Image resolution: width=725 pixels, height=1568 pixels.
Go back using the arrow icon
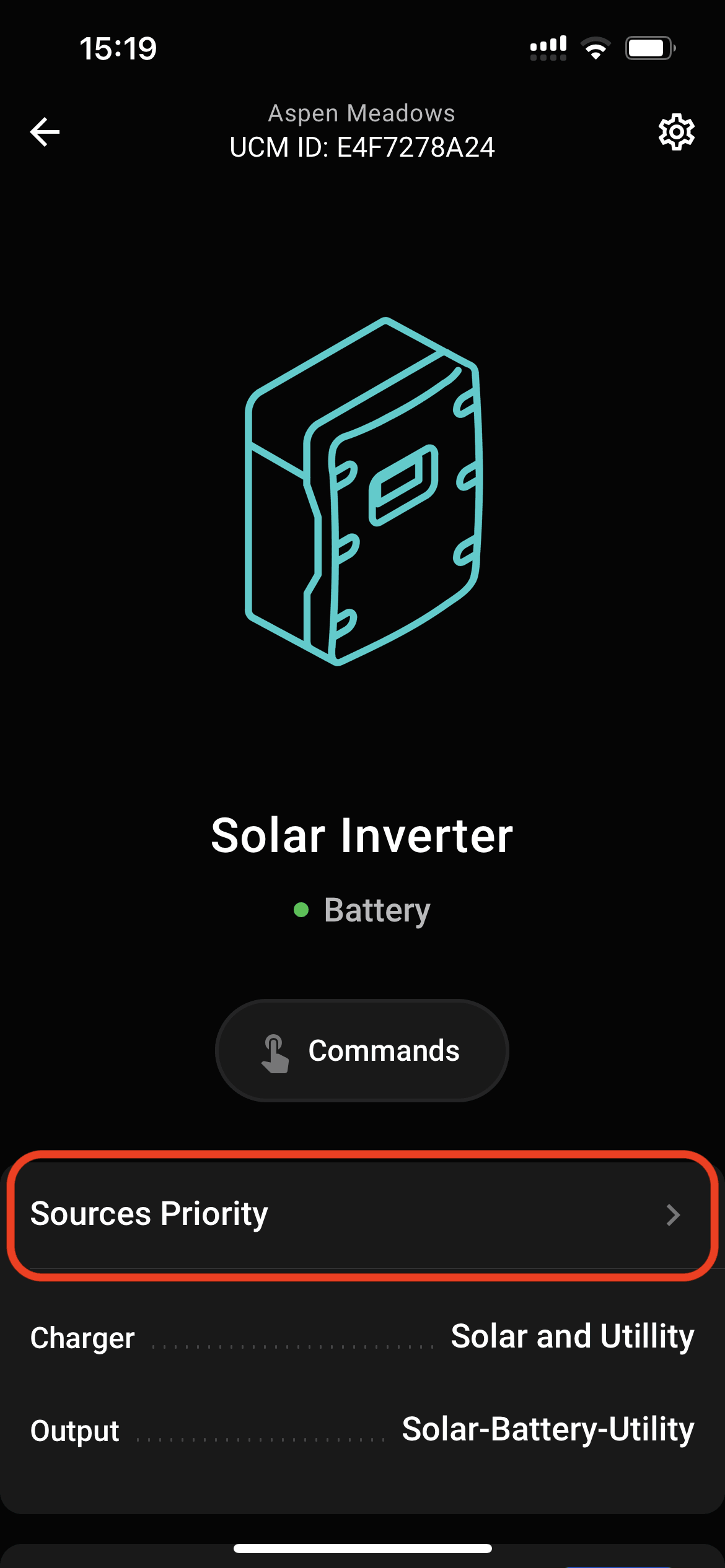tap(45, 132)
